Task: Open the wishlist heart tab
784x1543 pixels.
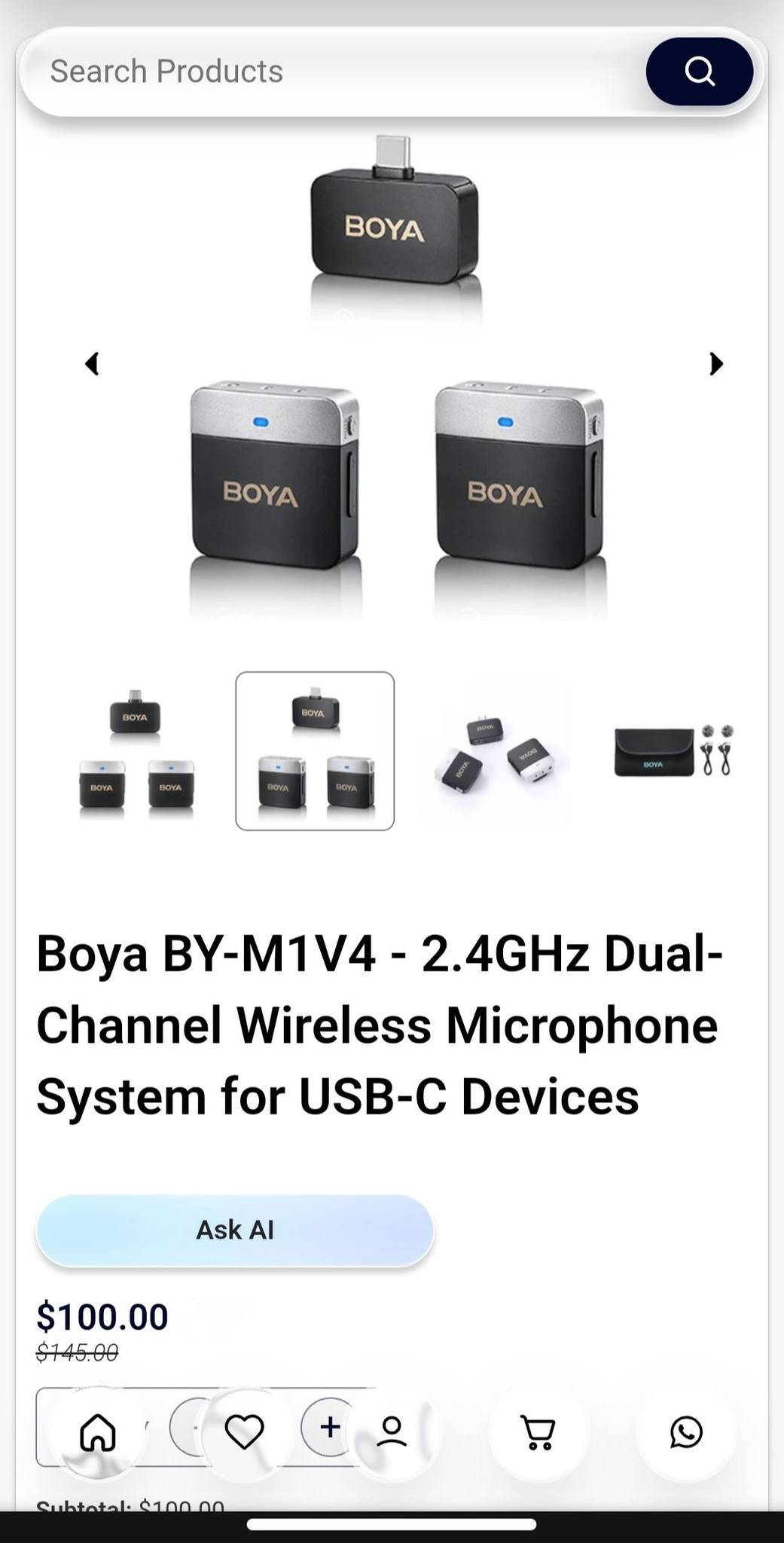Action: tap(245, 1431)
